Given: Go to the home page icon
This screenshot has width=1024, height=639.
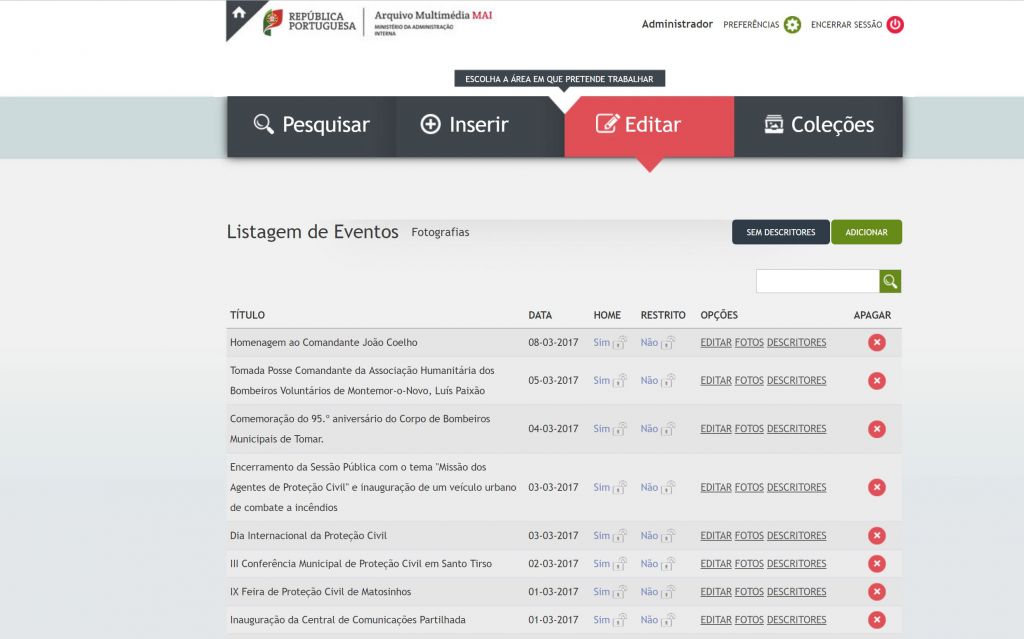Looking at the screenshot, I should 238,13.
